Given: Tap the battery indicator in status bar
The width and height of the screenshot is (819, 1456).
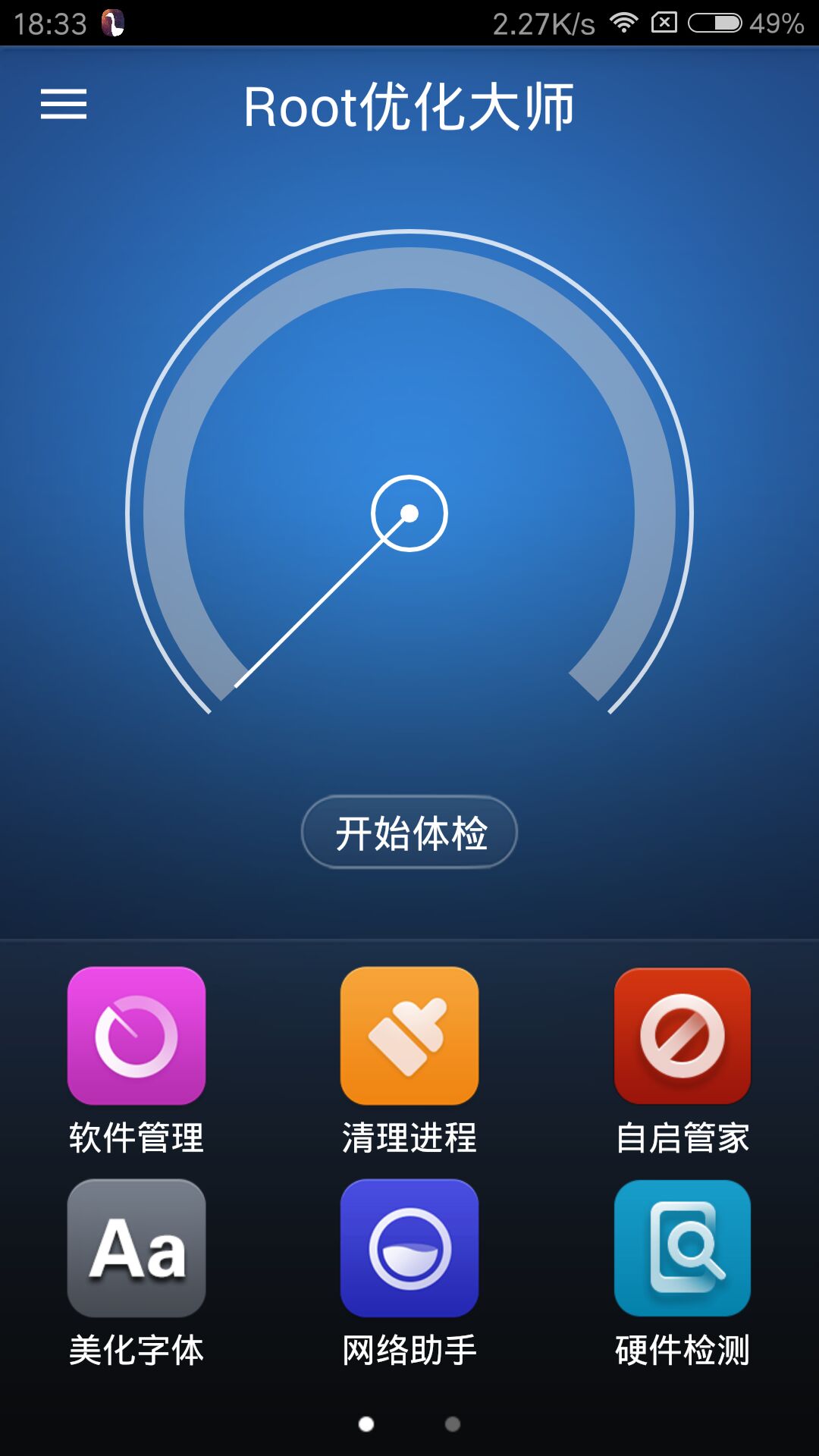Looking at the screenshot, I should (x=714, y=23).
